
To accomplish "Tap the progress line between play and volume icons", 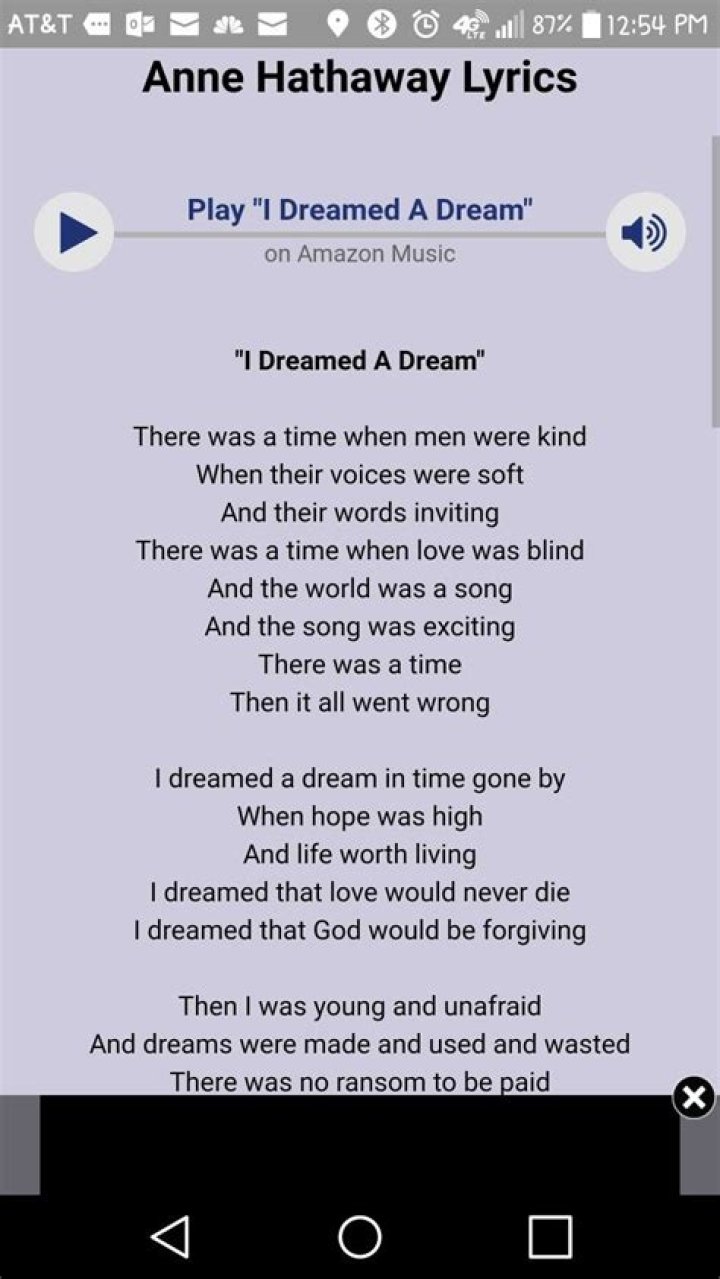I will tap(358, 231).
